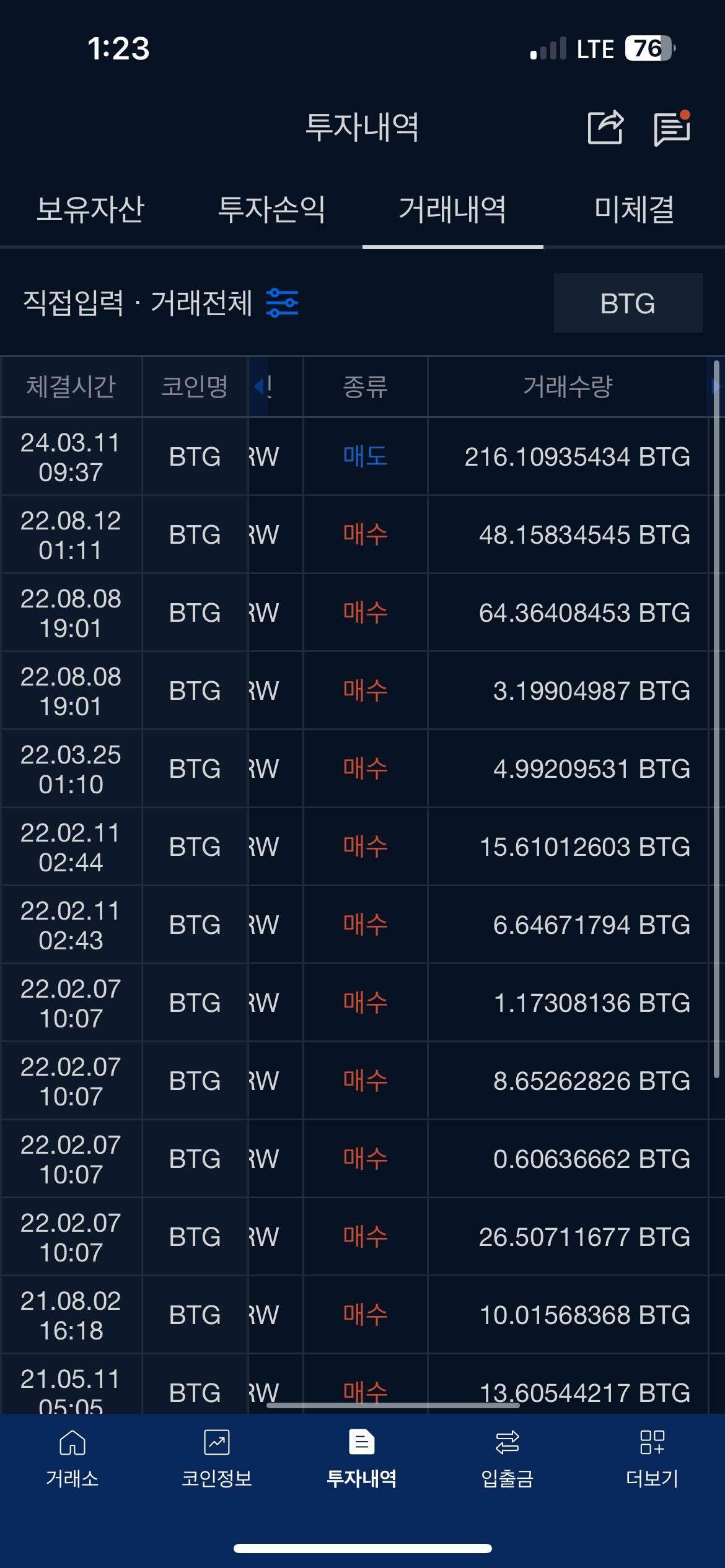
Task: Change the BTG coin selector
Action: click(628, 303)
